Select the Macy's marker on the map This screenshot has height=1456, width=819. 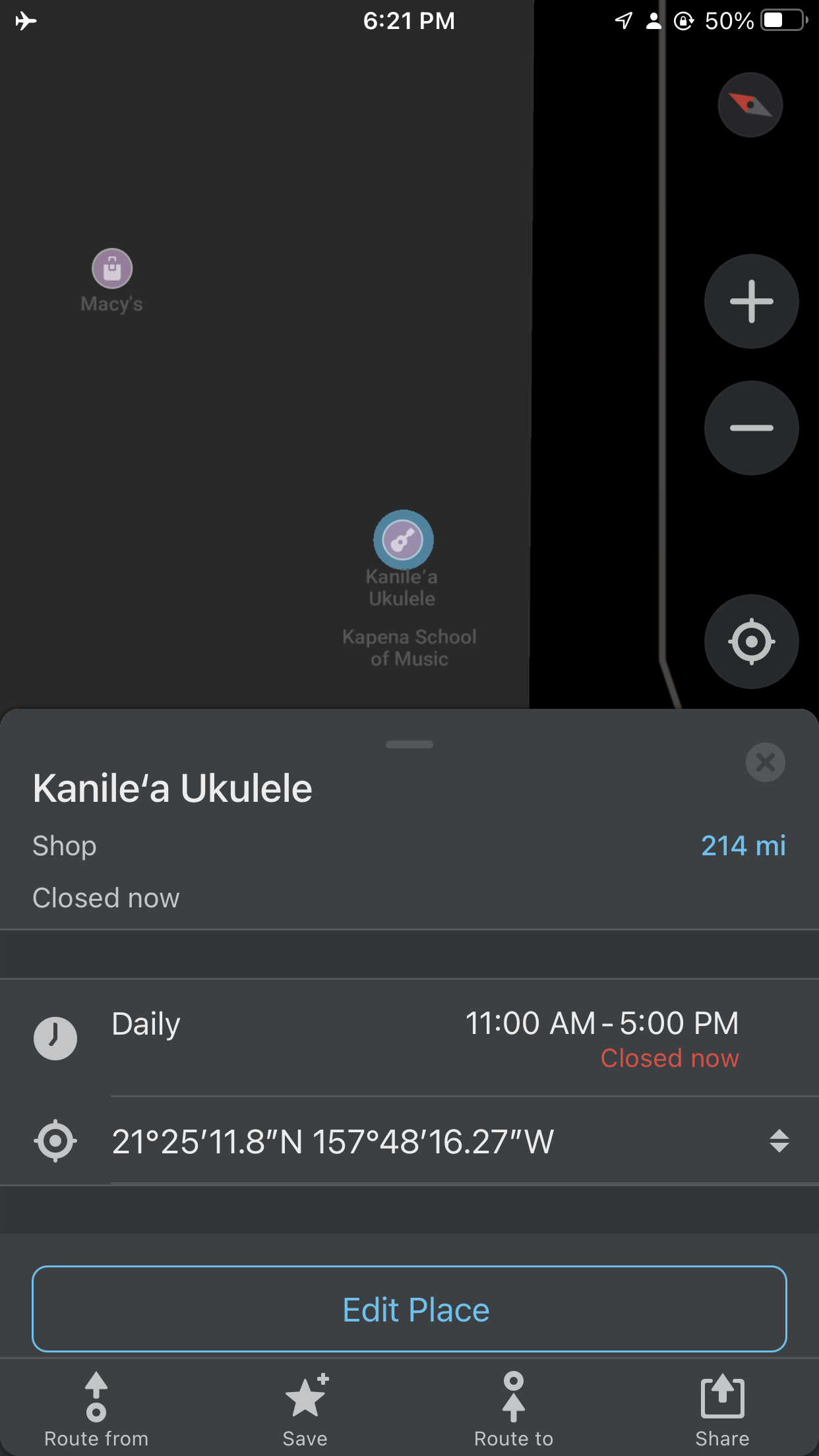click(112, 269)
